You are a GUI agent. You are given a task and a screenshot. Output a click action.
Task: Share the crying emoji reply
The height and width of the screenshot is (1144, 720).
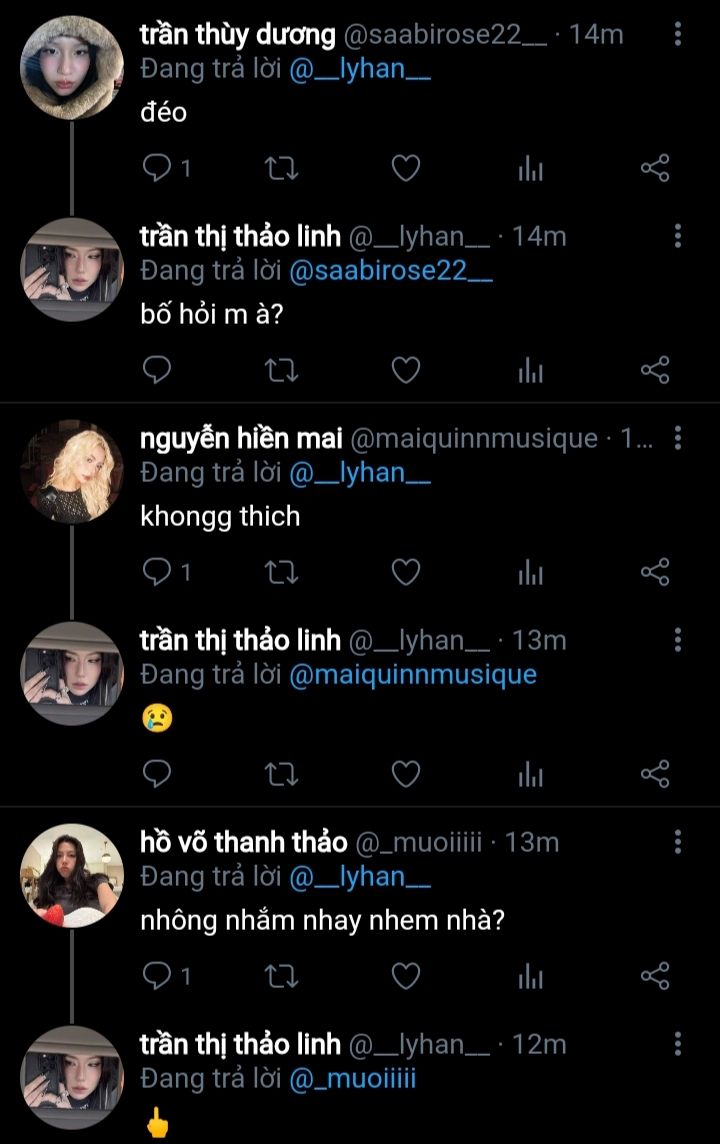tap(654, 774)
